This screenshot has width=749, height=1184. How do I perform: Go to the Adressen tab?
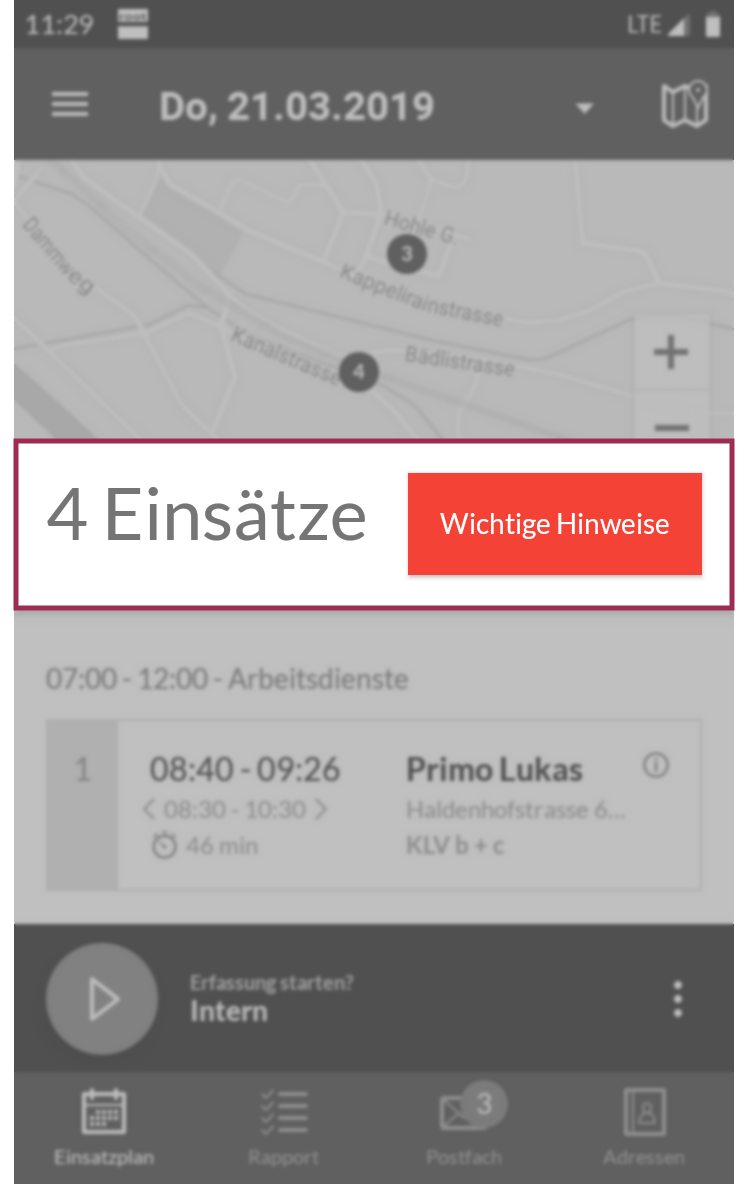[644, 1128]
